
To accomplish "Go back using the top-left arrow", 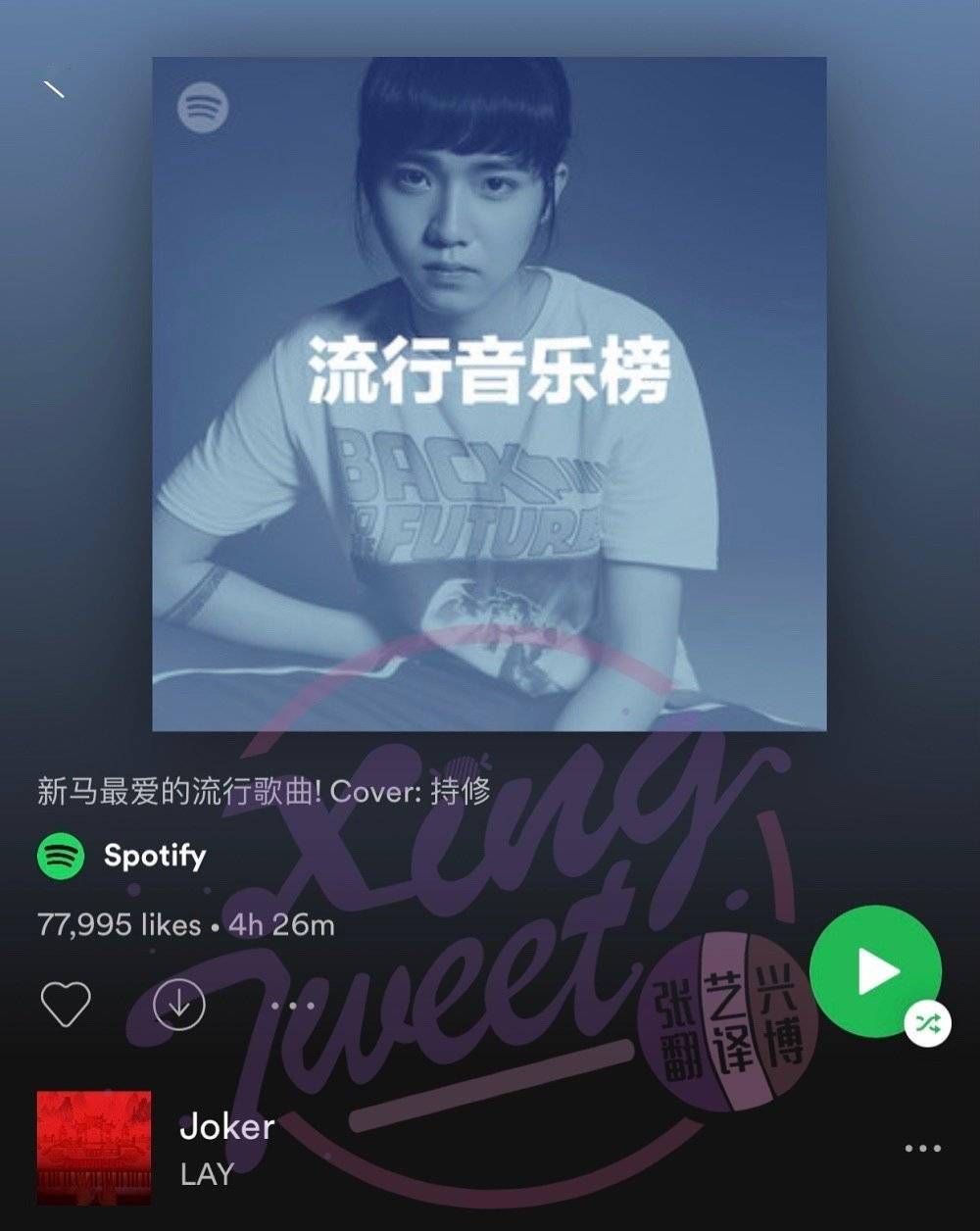I will point(55,89).
